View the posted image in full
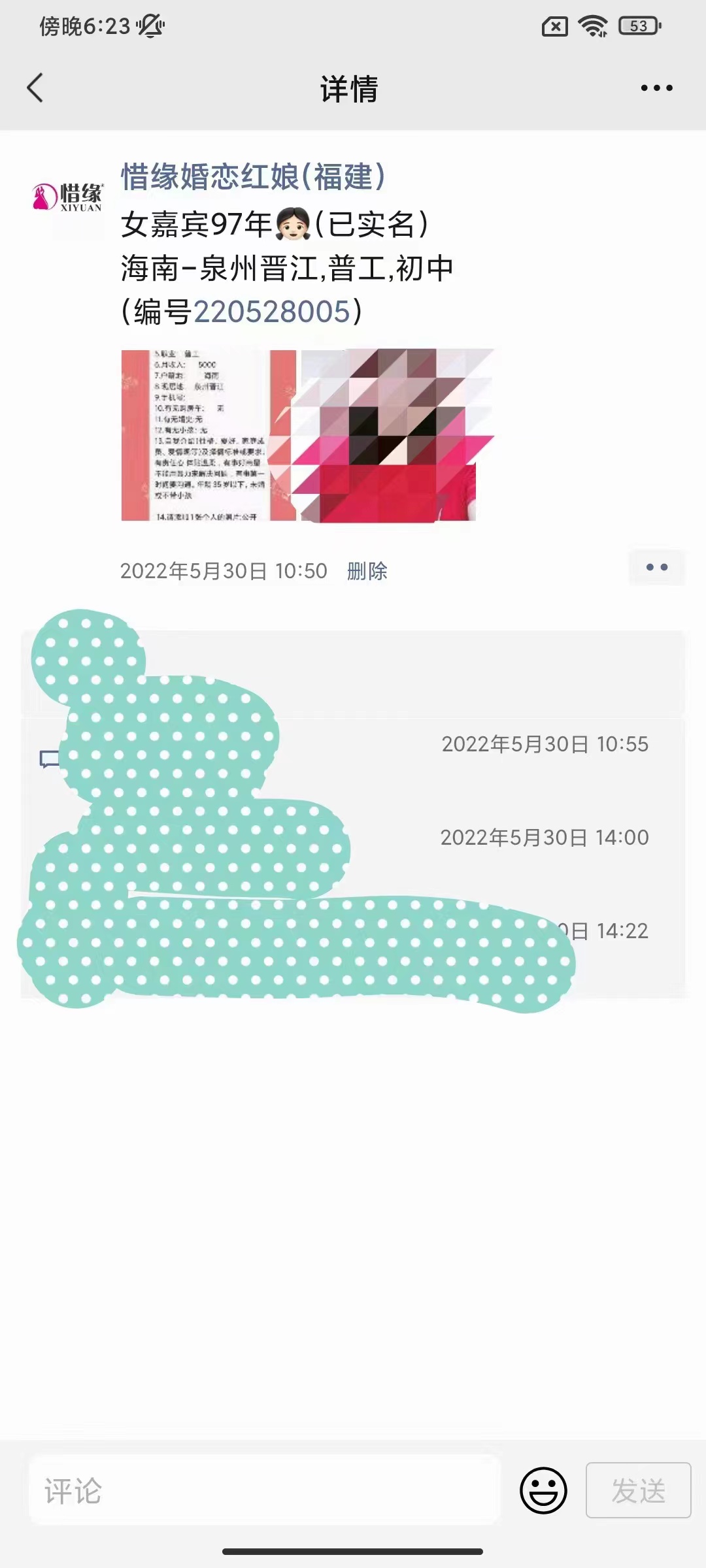This screenshot has width=706, height=1568. pos(307,434)
